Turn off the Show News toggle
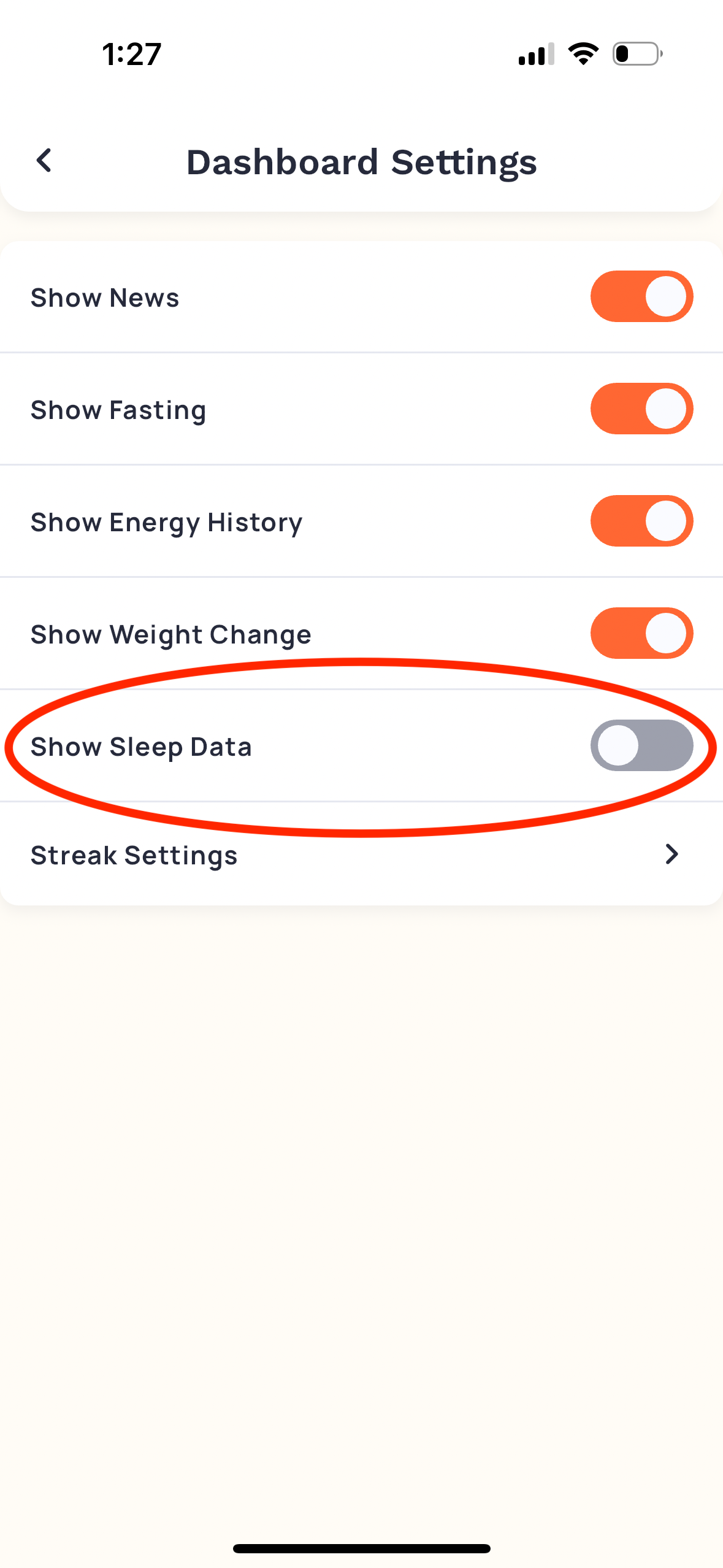Image resolution: width=723 pixels, height=1568 pixels. pos(641,297)
